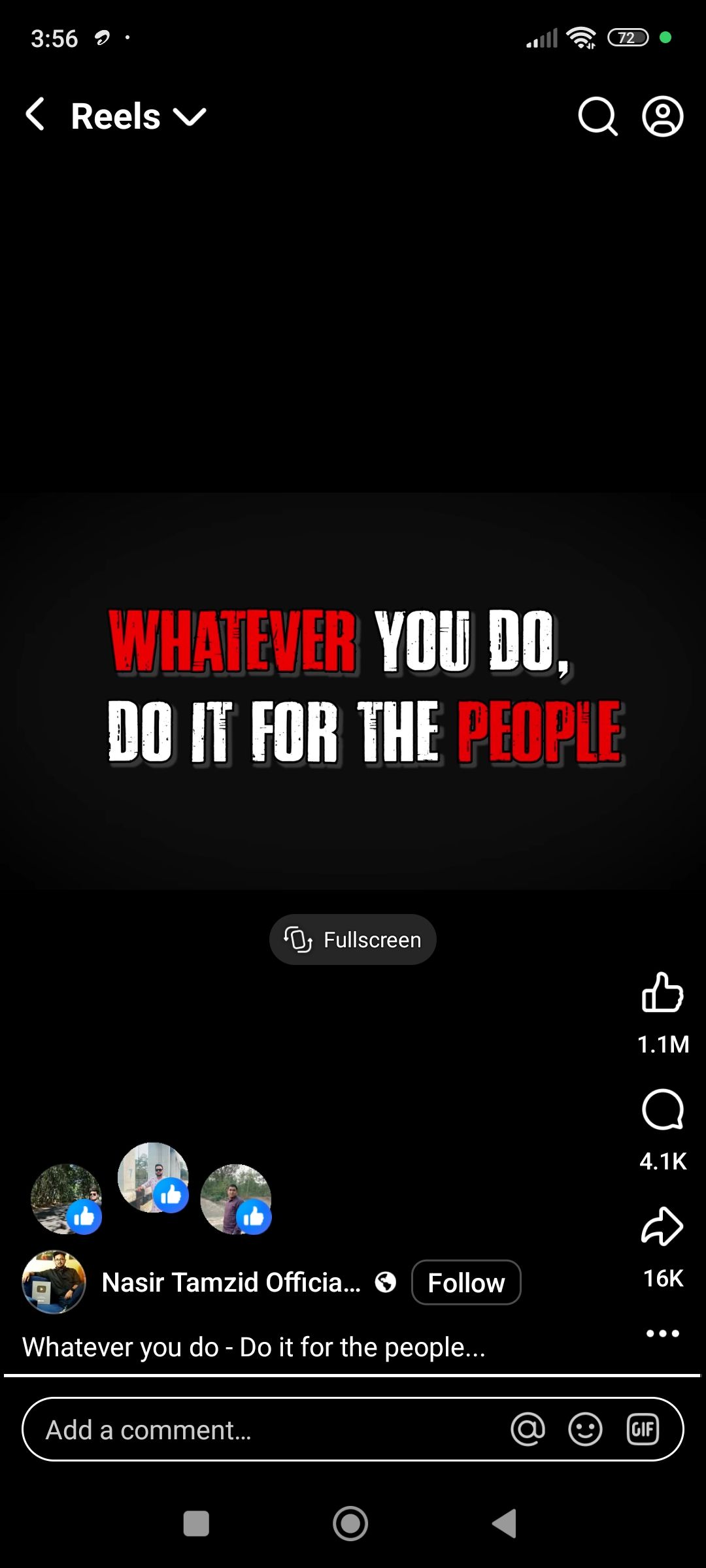Open the three-dot more options
Screen dimensions: 706x1568
coord(662,1333)
